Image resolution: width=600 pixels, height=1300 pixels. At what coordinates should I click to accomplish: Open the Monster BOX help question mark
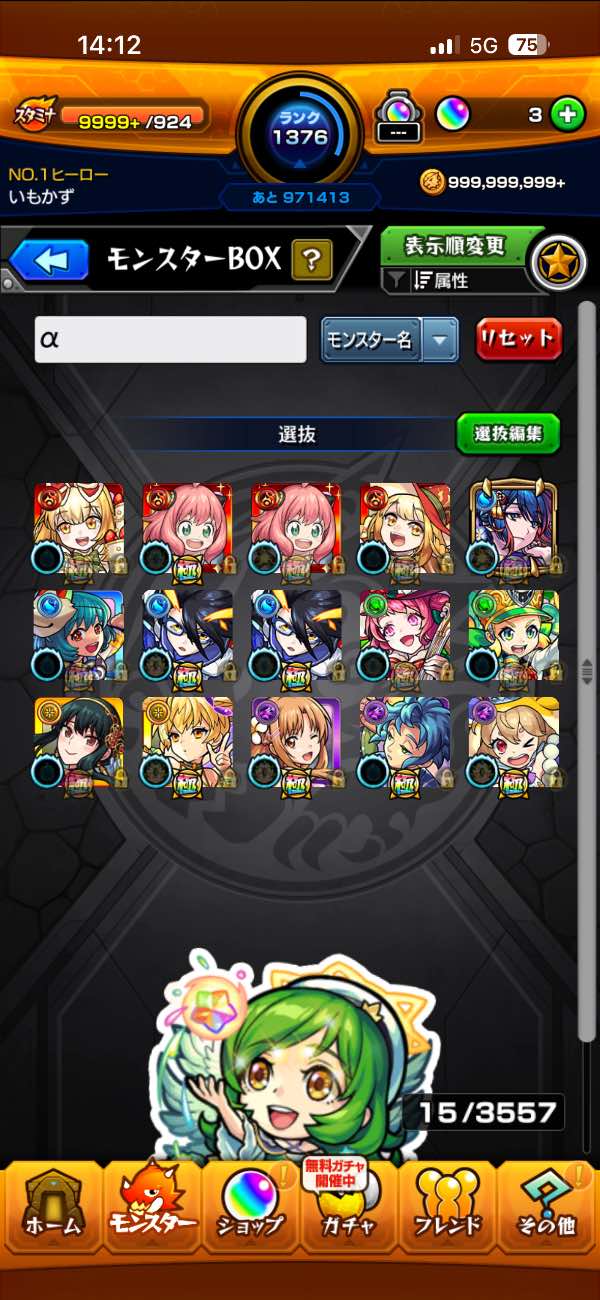pyautogui.click(x=312, y=261)
